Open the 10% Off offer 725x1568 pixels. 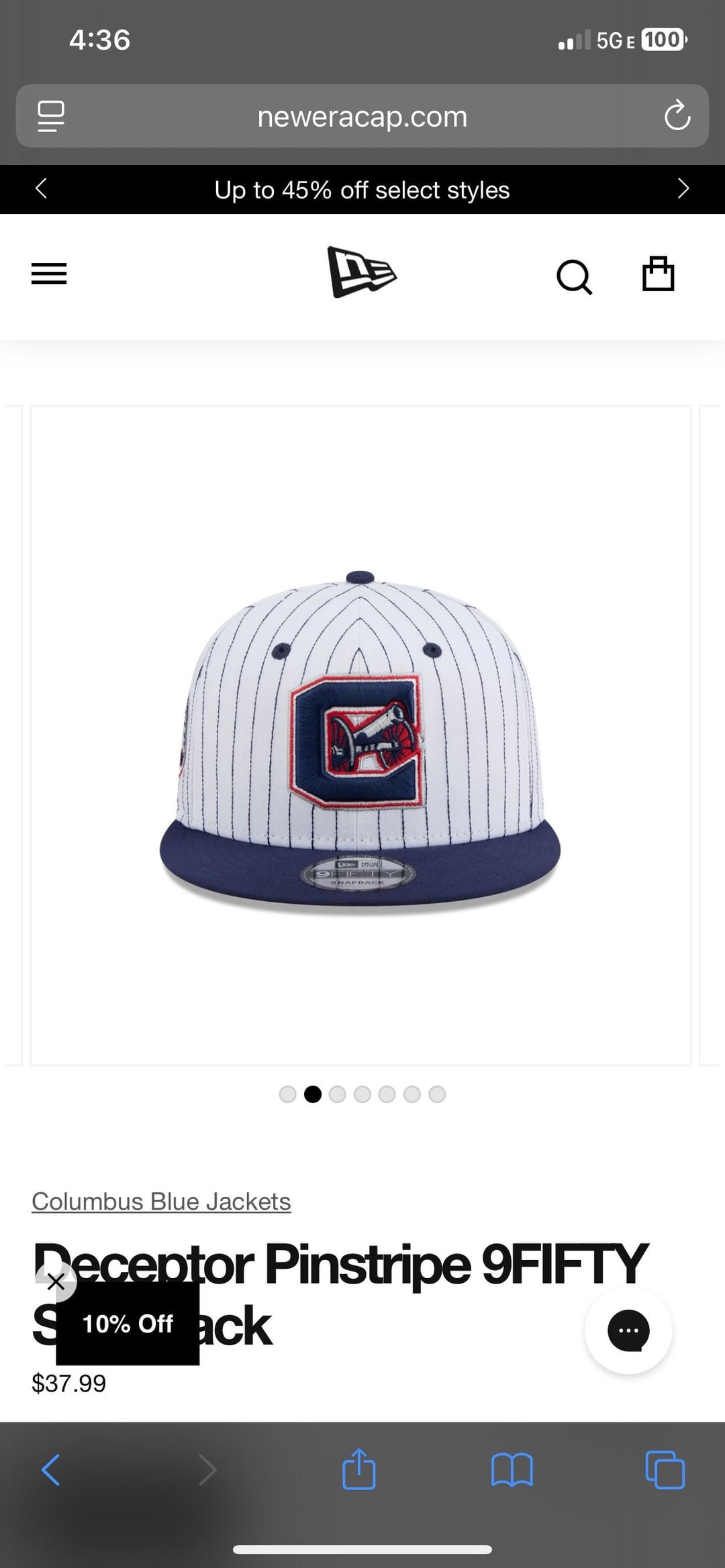click(128, 1324)
